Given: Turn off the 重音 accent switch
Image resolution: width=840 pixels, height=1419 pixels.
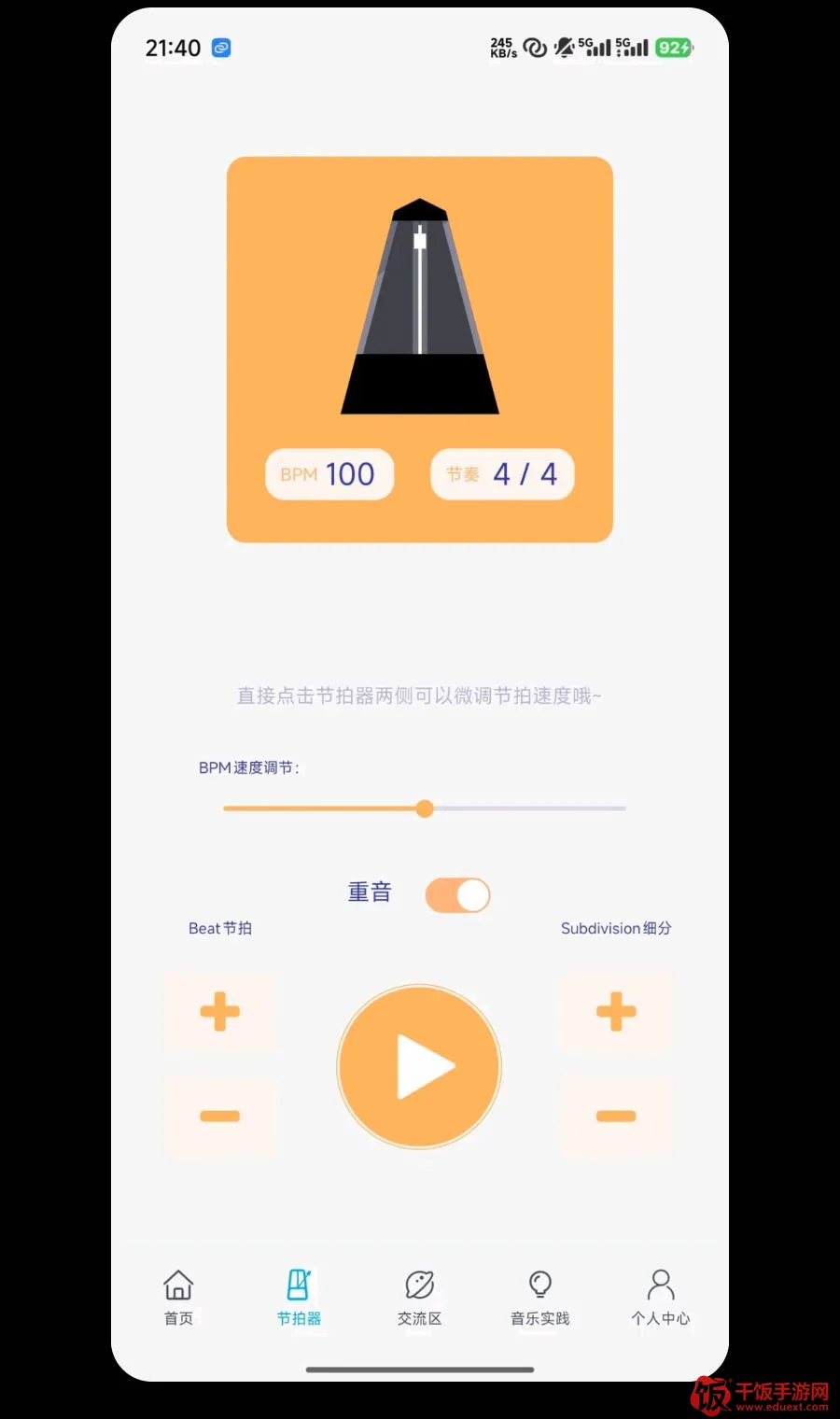Looking at the screenshot, I should (x=457, y=895).
